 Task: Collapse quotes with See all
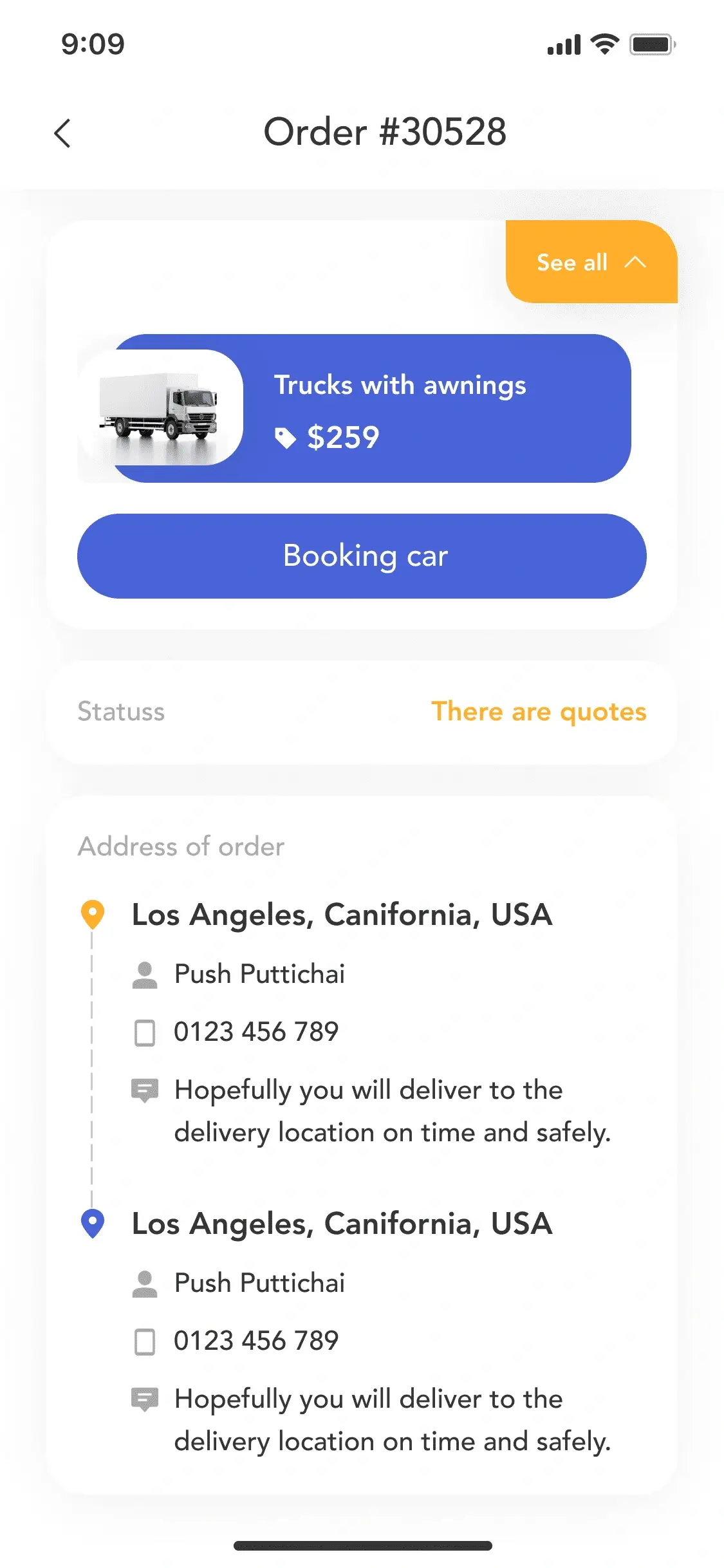(x=591, y=262)
